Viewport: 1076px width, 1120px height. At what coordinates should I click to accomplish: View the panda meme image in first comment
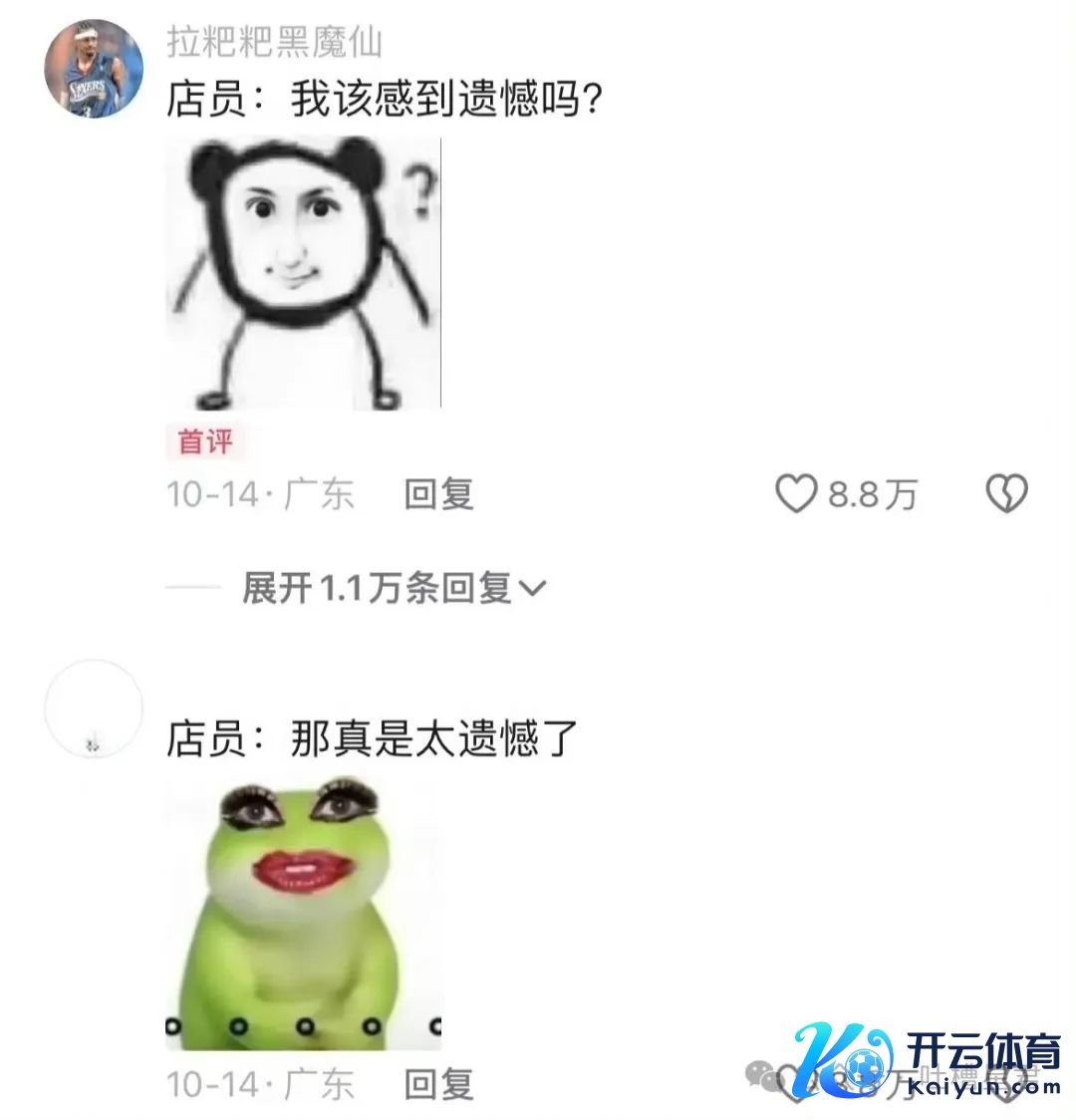pyautogui.click(x=303, y=274)
